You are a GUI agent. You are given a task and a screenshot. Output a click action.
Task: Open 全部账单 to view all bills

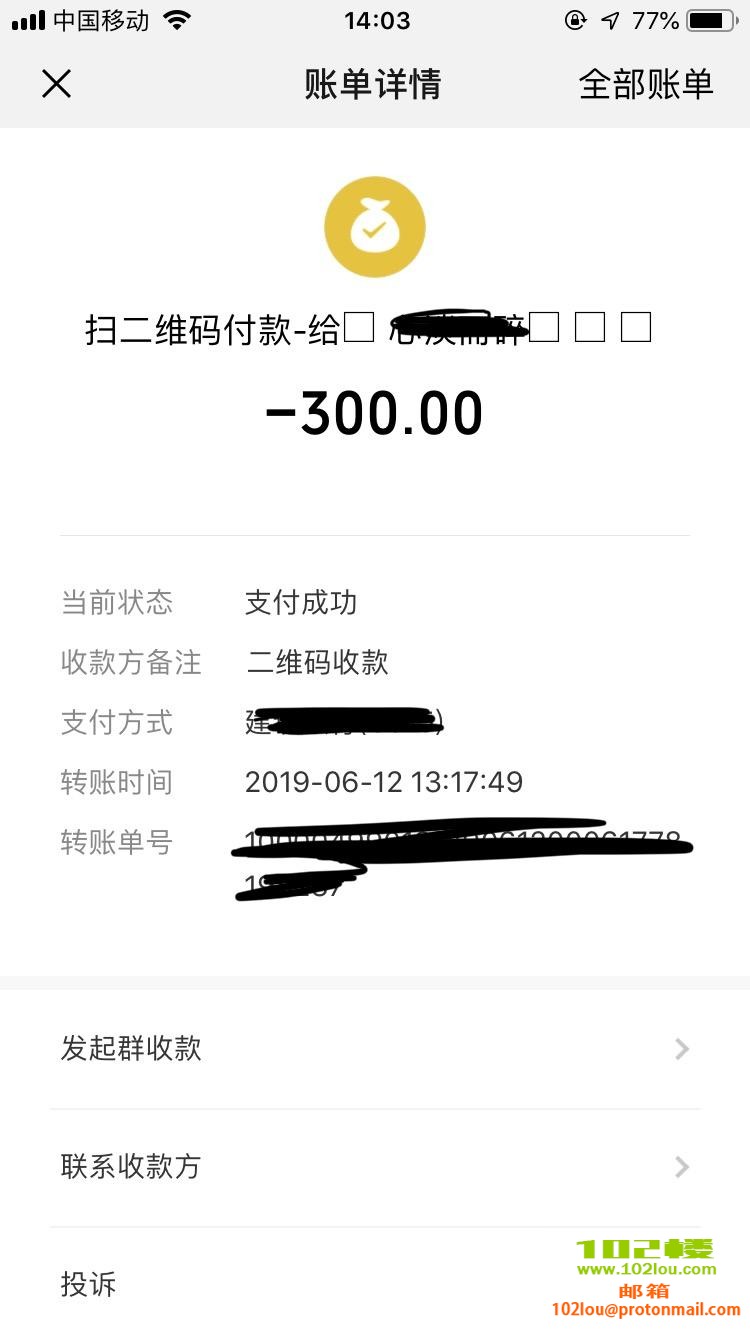[x=645, y=84]
